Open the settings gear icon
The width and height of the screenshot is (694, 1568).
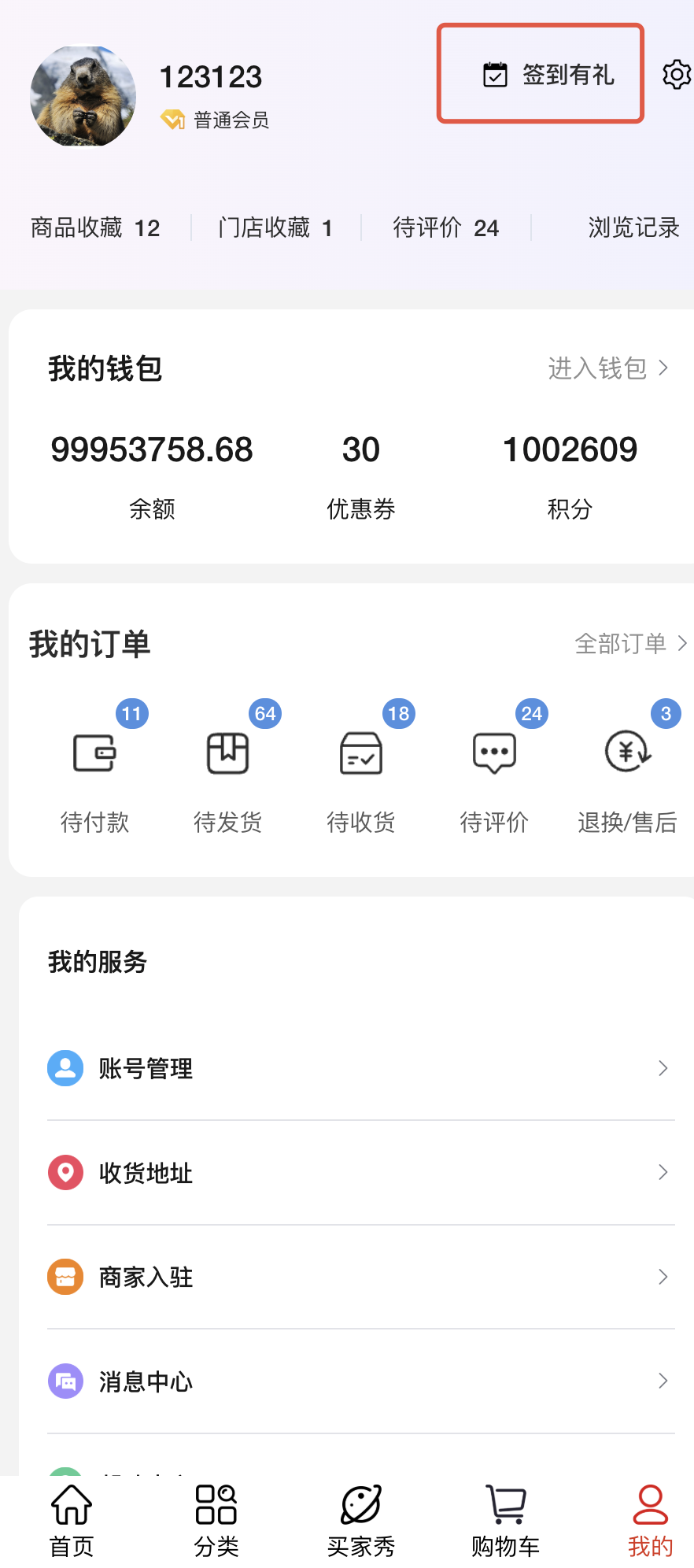[x=676, y=75]
